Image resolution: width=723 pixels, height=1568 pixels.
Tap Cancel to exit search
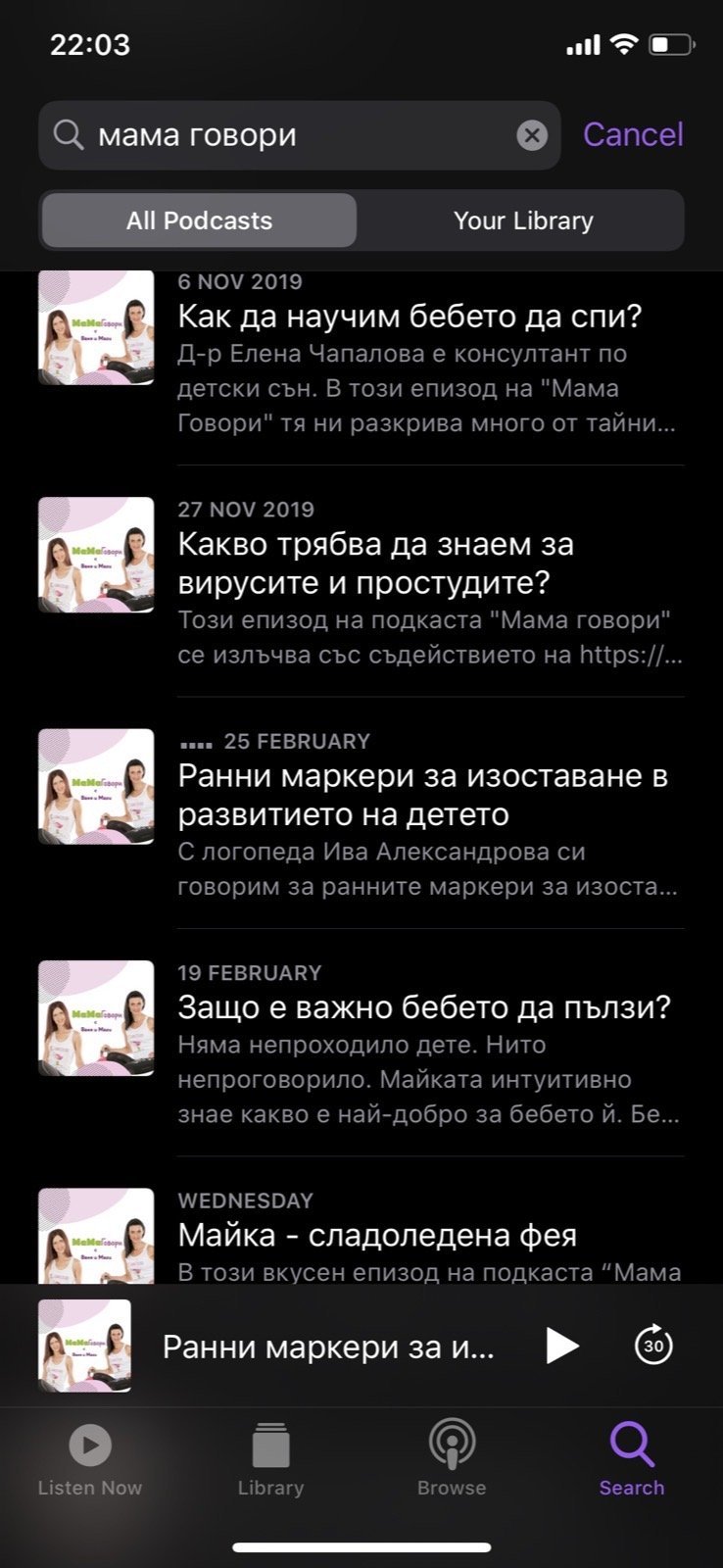click(633, 135)
